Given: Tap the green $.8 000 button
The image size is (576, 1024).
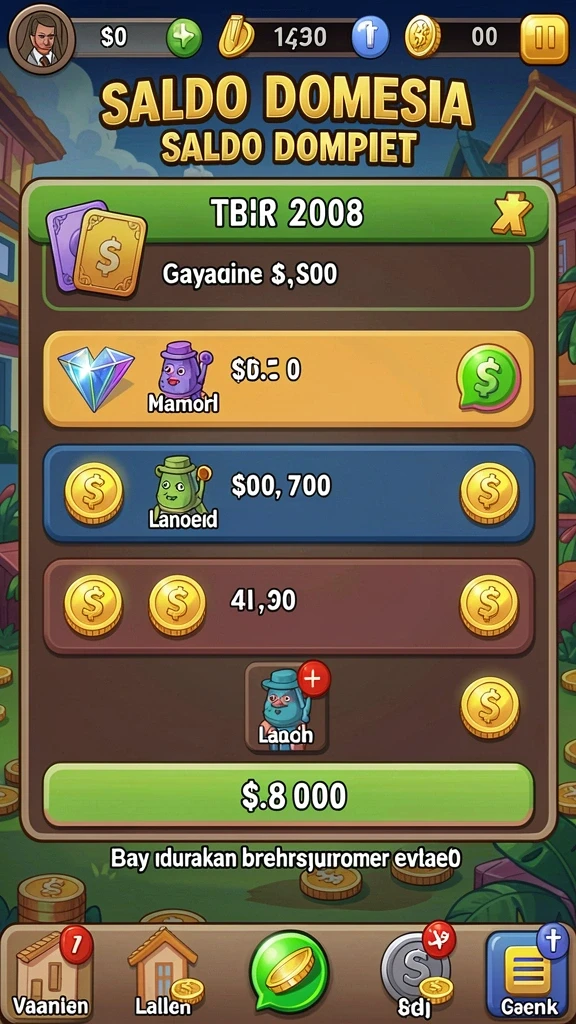Looking at the screenshot, I should coord(288,795).
